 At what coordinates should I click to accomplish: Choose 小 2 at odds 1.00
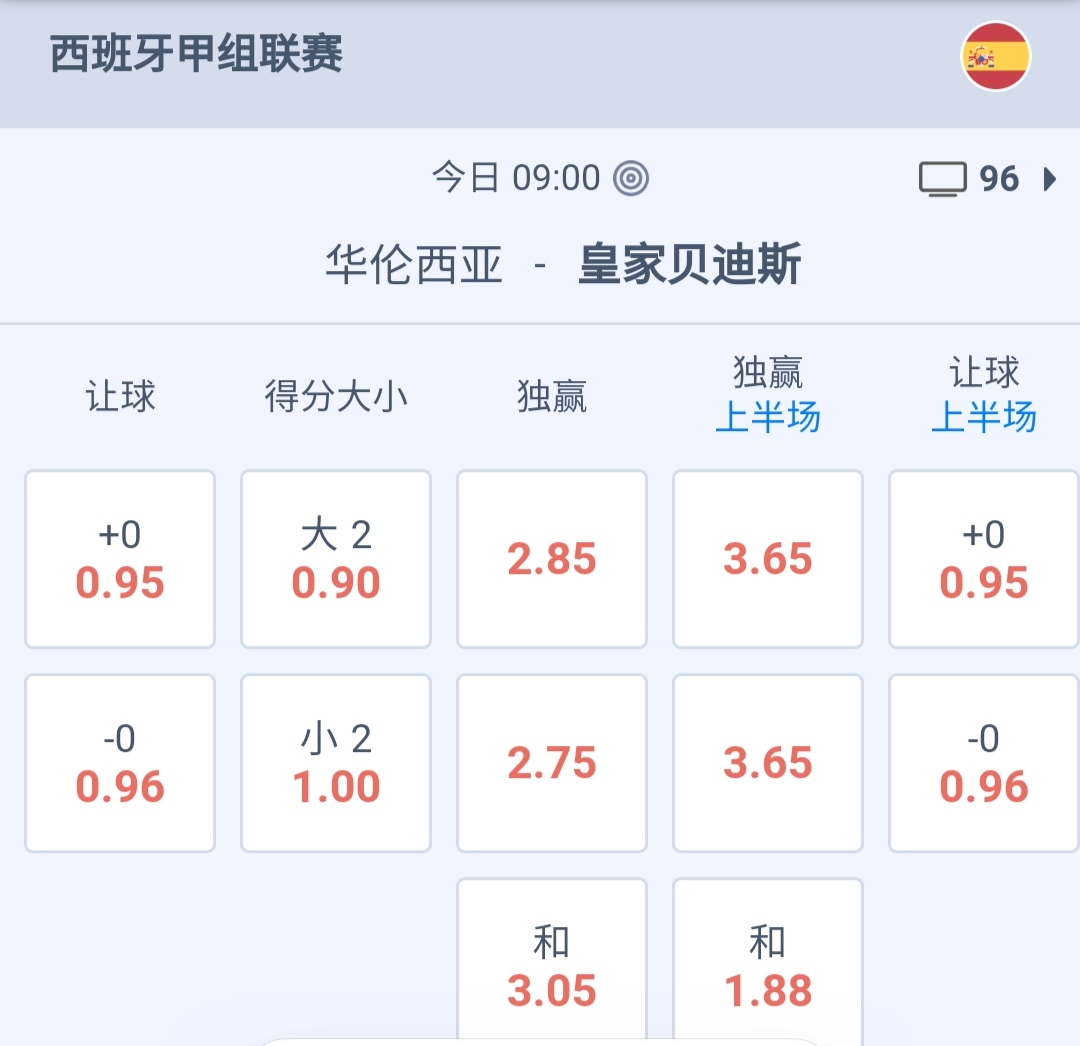336,763
